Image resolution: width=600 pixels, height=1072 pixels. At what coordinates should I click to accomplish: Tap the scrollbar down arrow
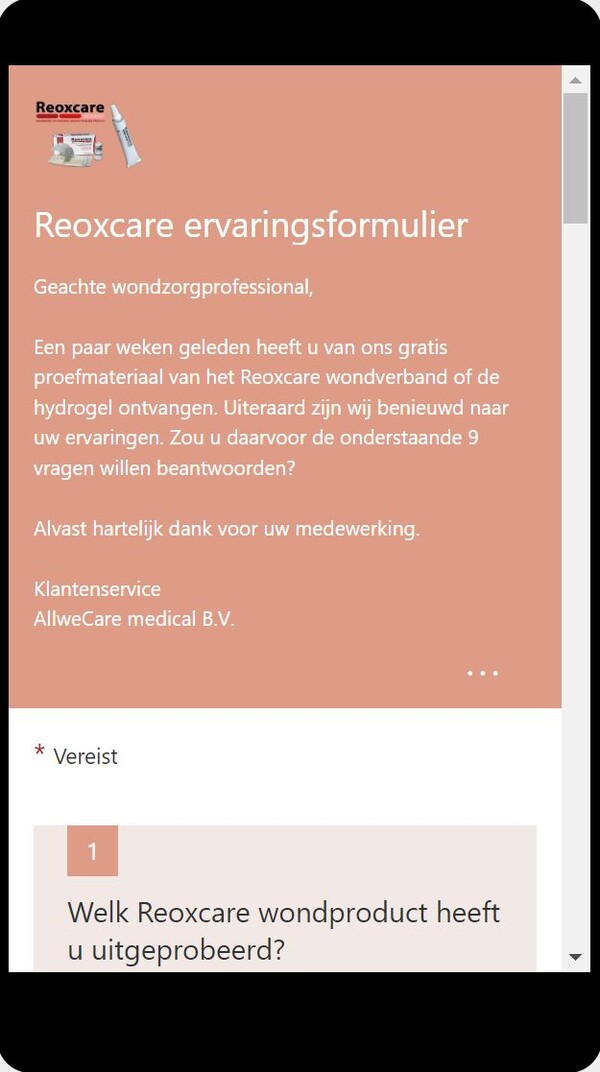click(x=575, y=957)
